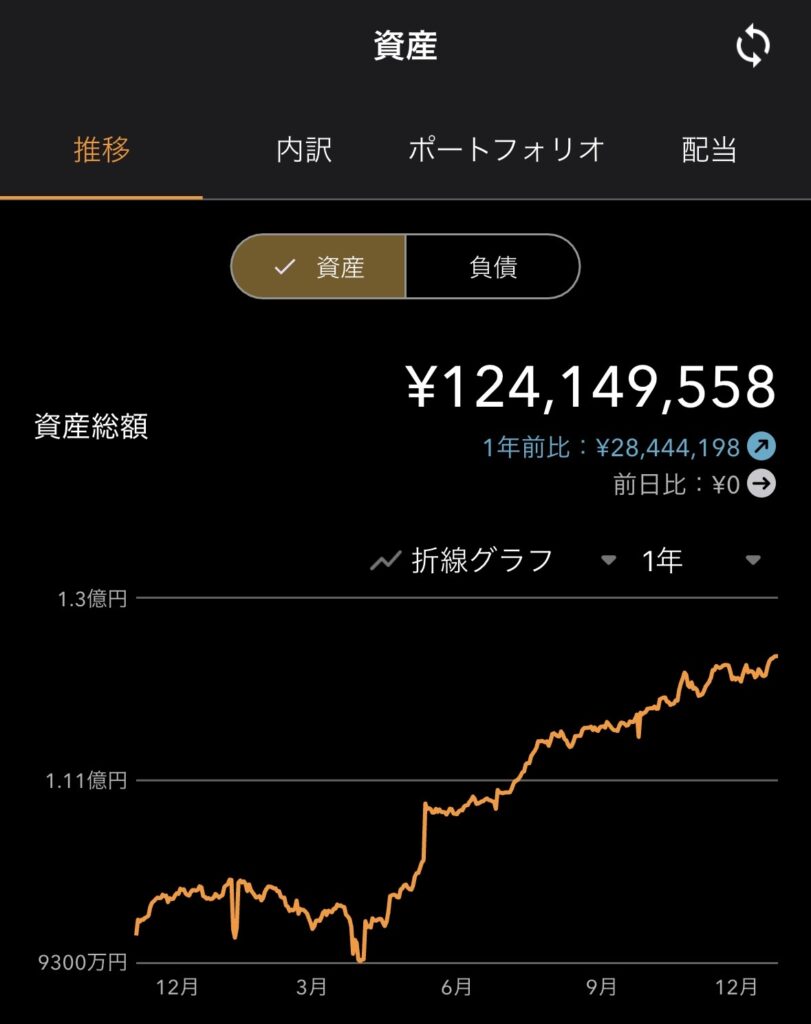Screen dimensions: 811x1024
Task: Select the 推移 tab
Action: 102,151
